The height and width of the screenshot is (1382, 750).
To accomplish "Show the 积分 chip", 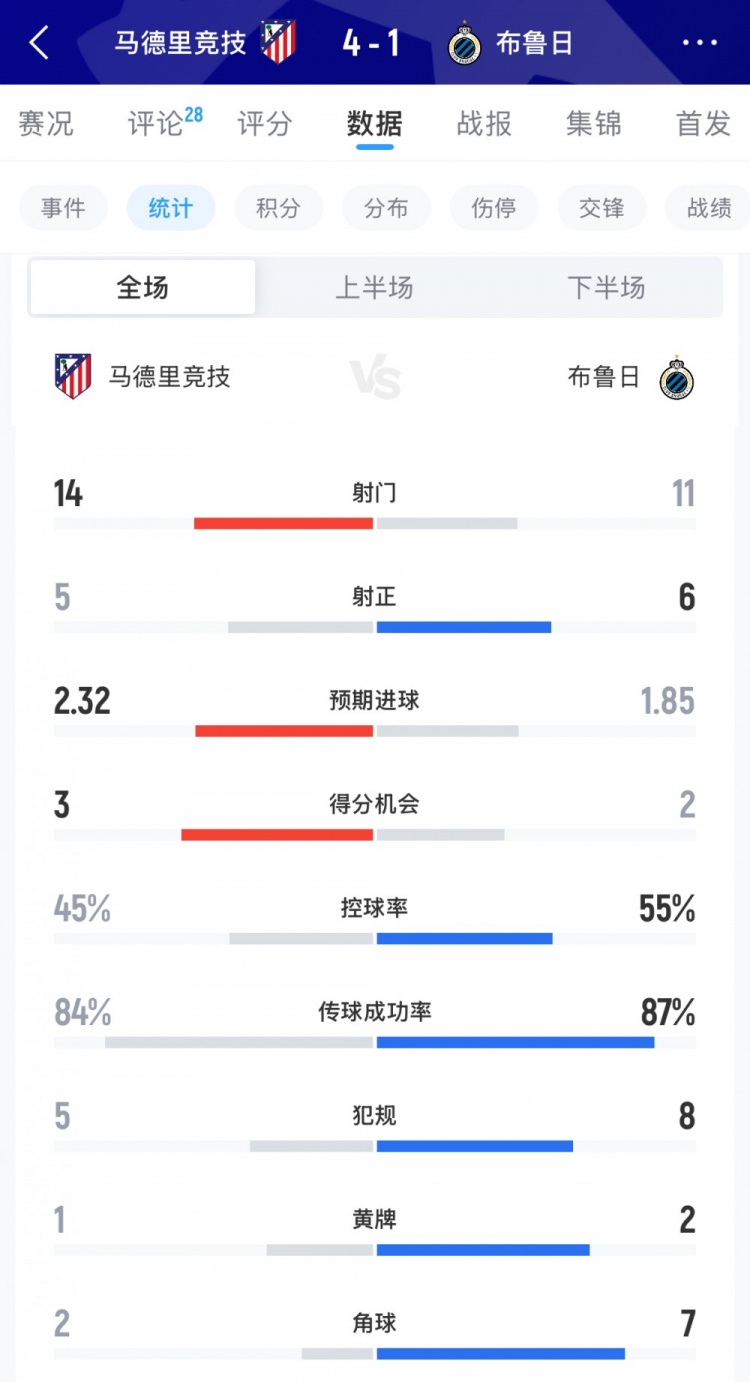I will 278,208.
